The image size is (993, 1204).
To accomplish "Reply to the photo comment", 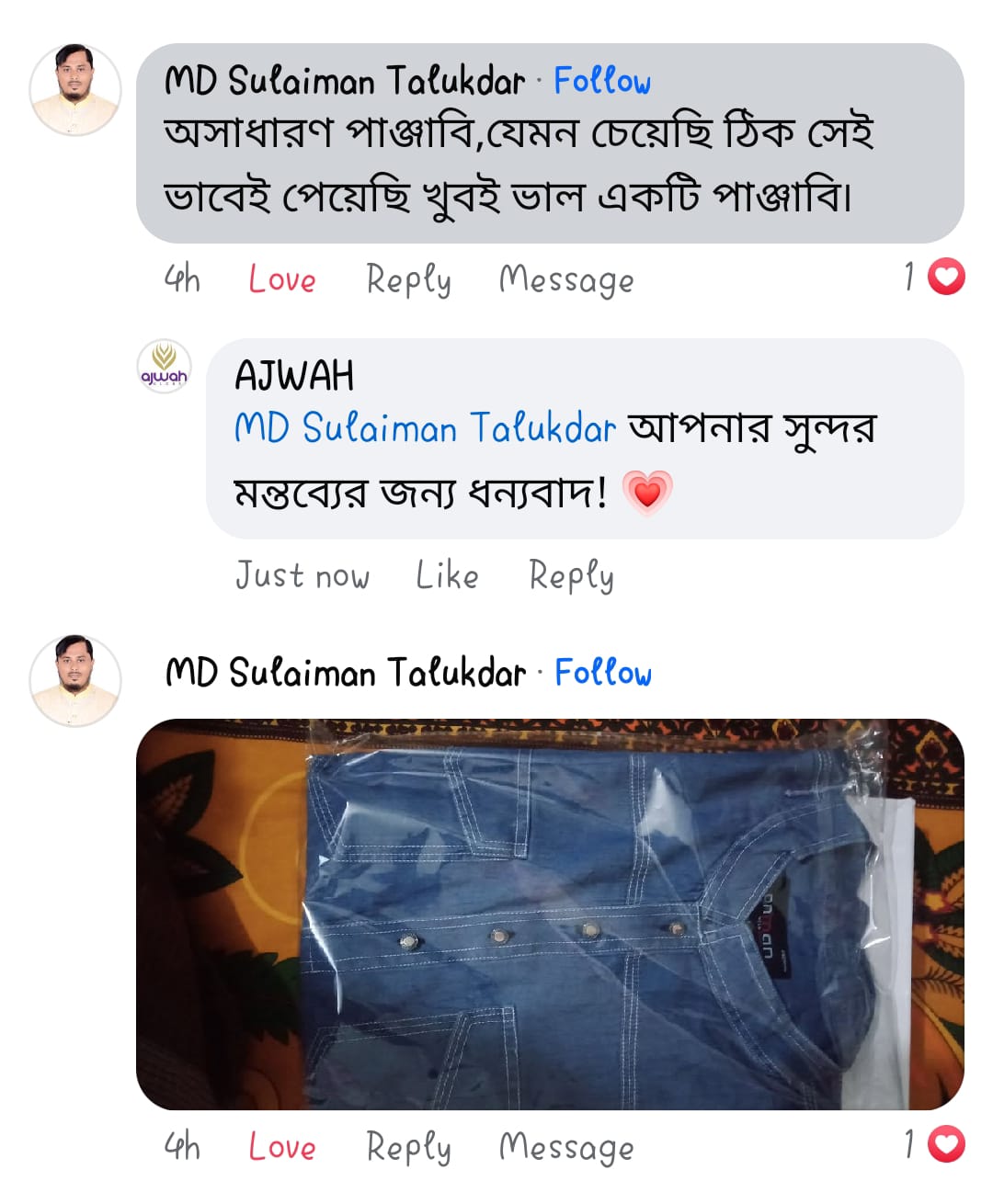I will [x=408, y=1147].
